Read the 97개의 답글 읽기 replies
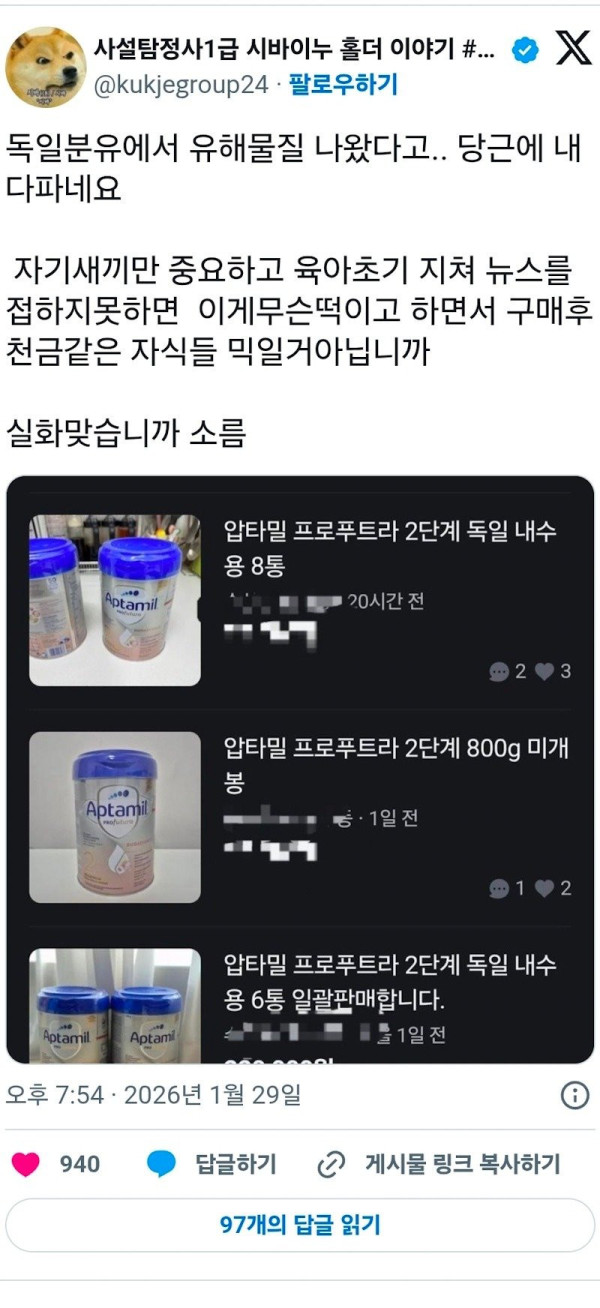Image resolution: width=600 pixels, height=1308 pixels. tap(300, 1225)
